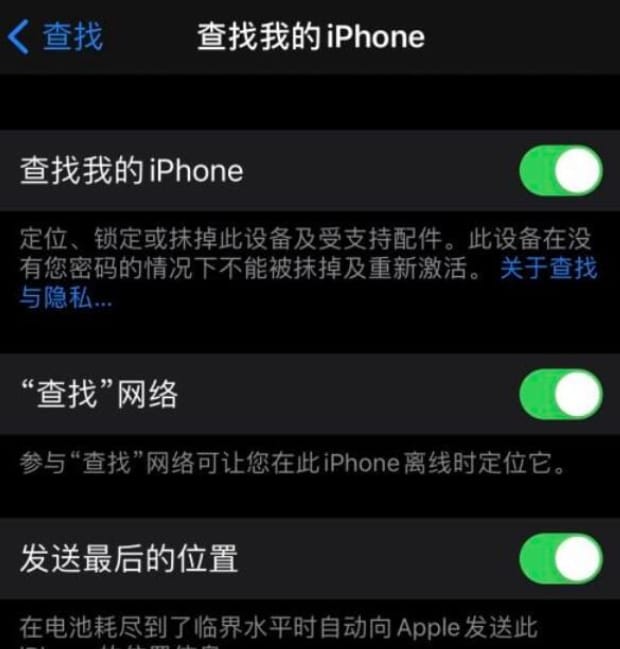Toggle 发送最后的位置 off
620x649 pixels.
560,558
